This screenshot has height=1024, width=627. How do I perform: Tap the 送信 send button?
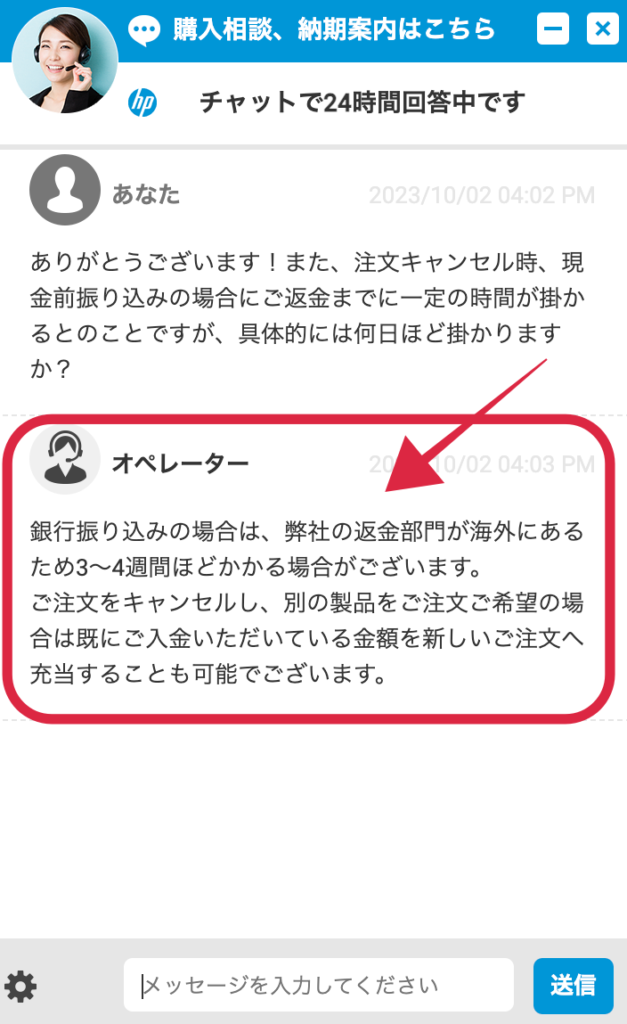point(573,985)
